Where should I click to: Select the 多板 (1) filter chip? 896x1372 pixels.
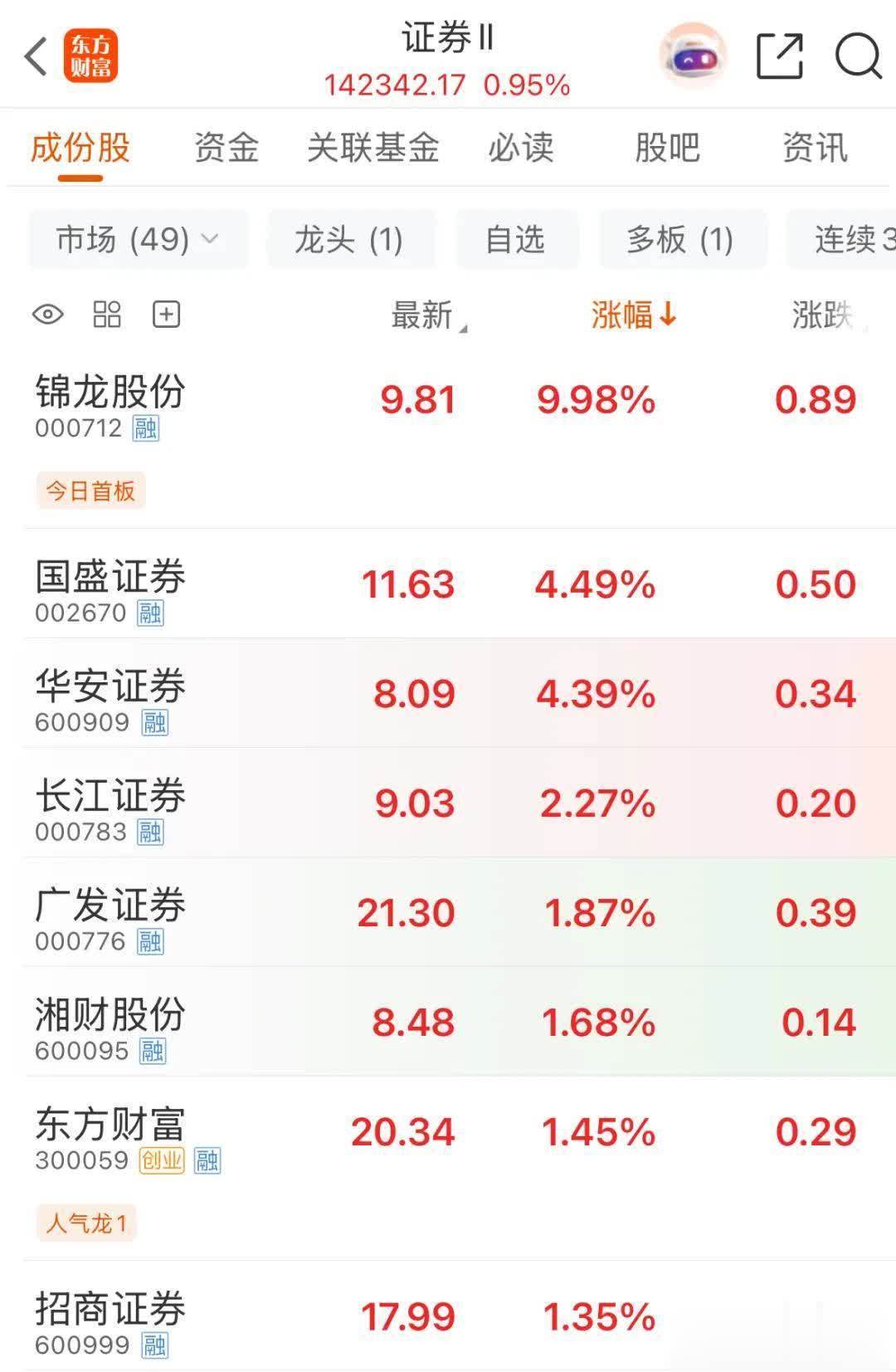pyautogui.click(x=681, y=239)
